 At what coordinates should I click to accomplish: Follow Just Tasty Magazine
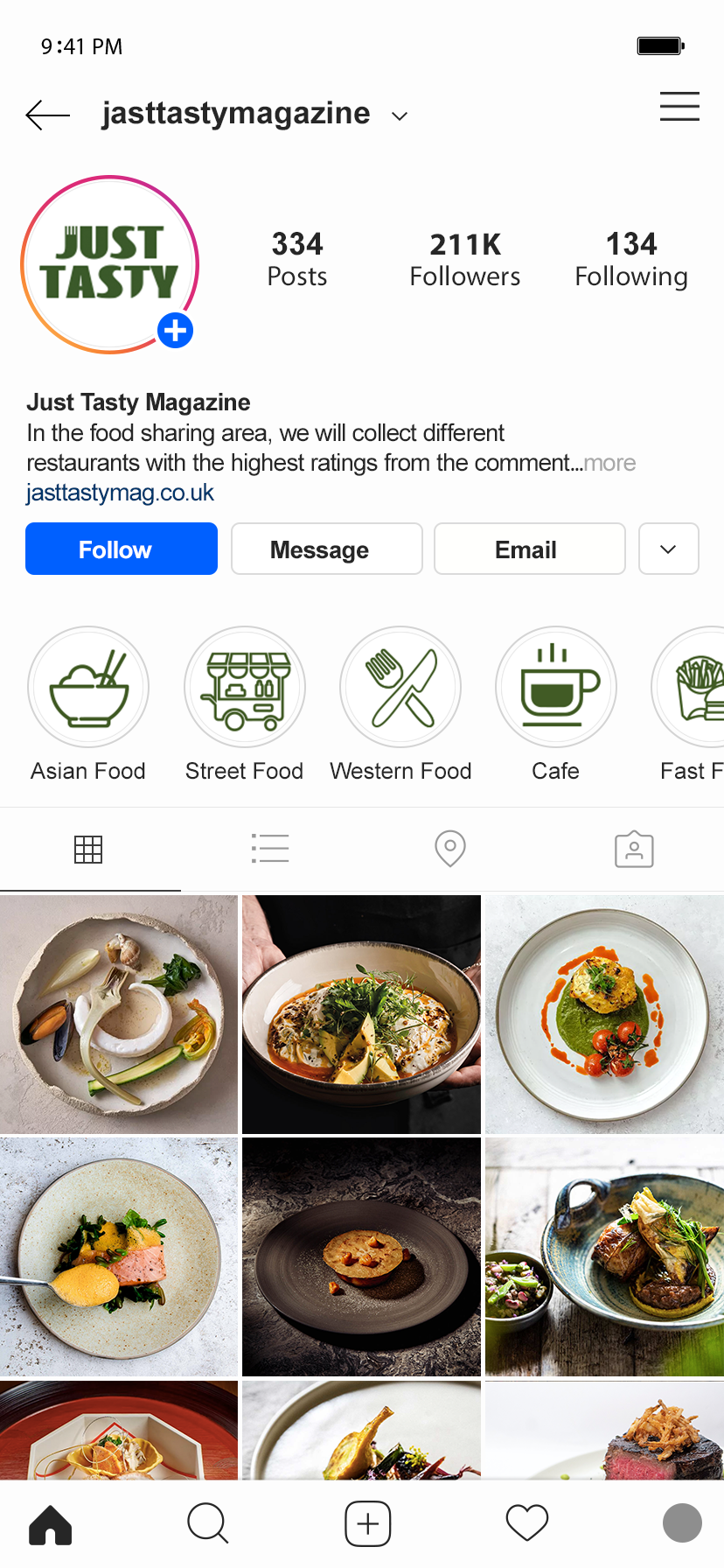[x=122, y=549]
